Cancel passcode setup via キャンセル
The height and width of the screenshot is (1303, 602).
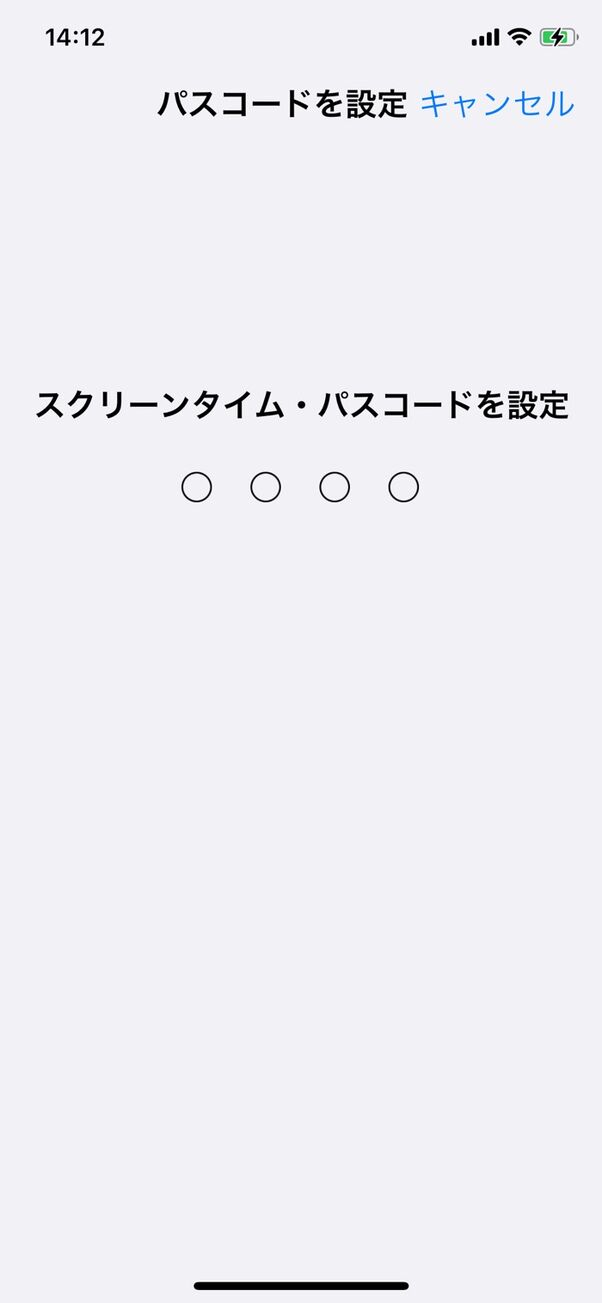(497, 104)
